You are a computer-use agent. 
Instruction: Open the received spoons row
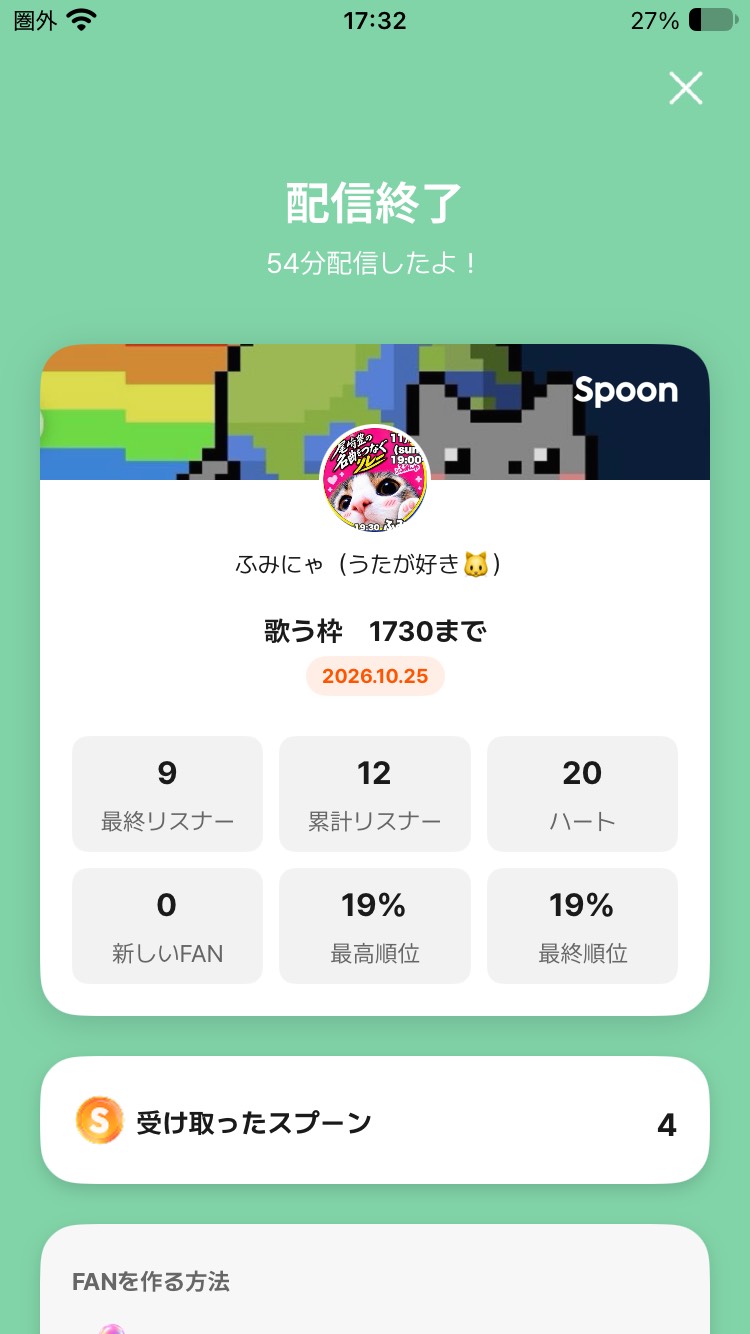click(375, 1121)
